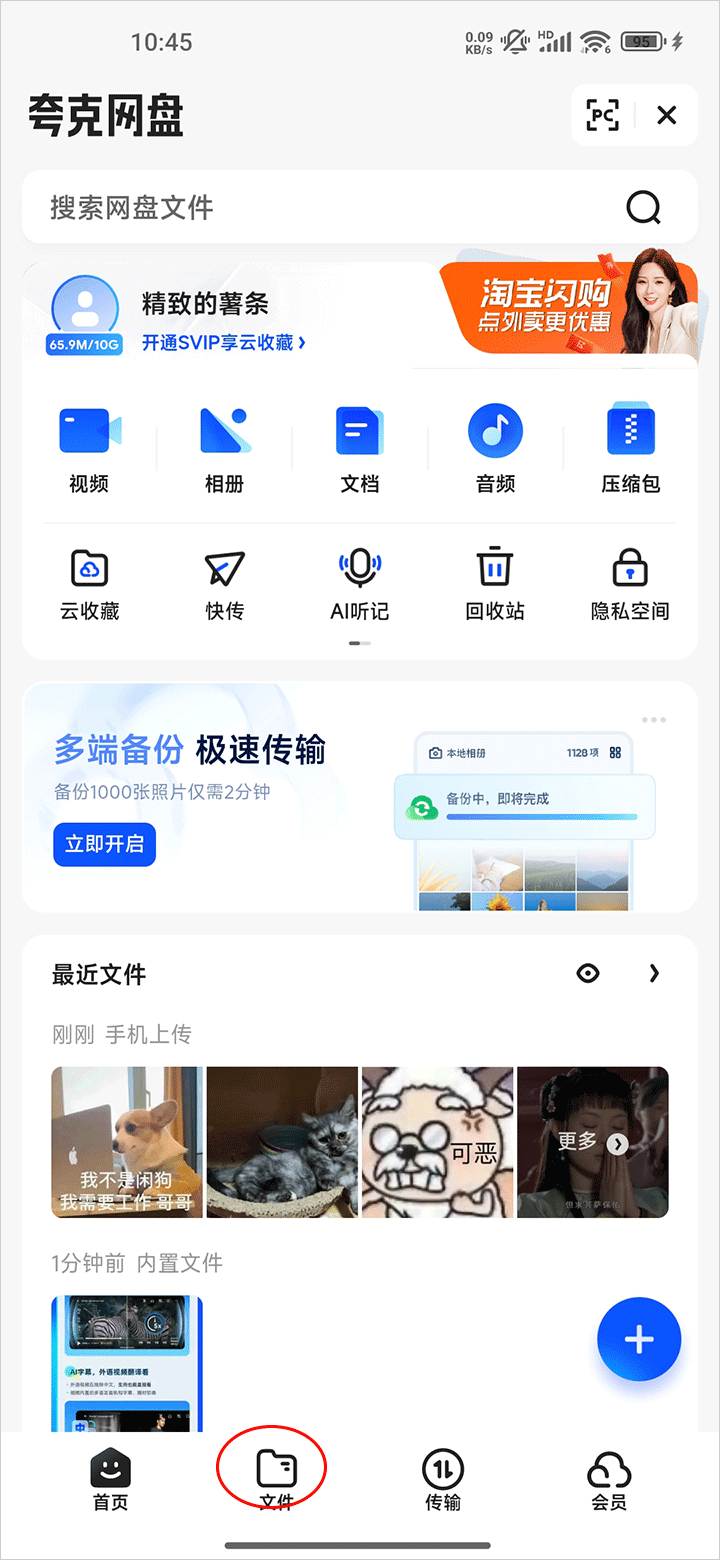Tap the blue plus upload button
Viewport: 720px width, 1560px height.
coord(639,1339)
